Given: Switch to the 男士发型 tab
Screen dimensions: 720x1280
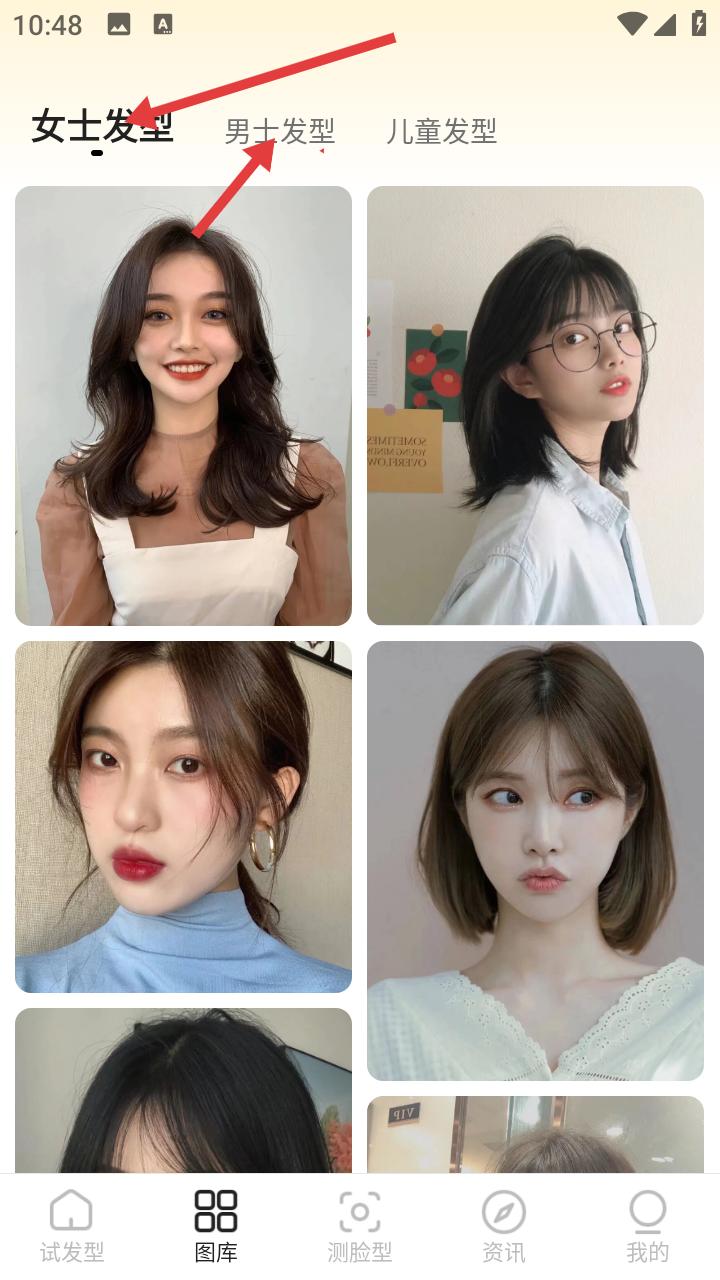Looking at the screenshot, I should [279, 131].
